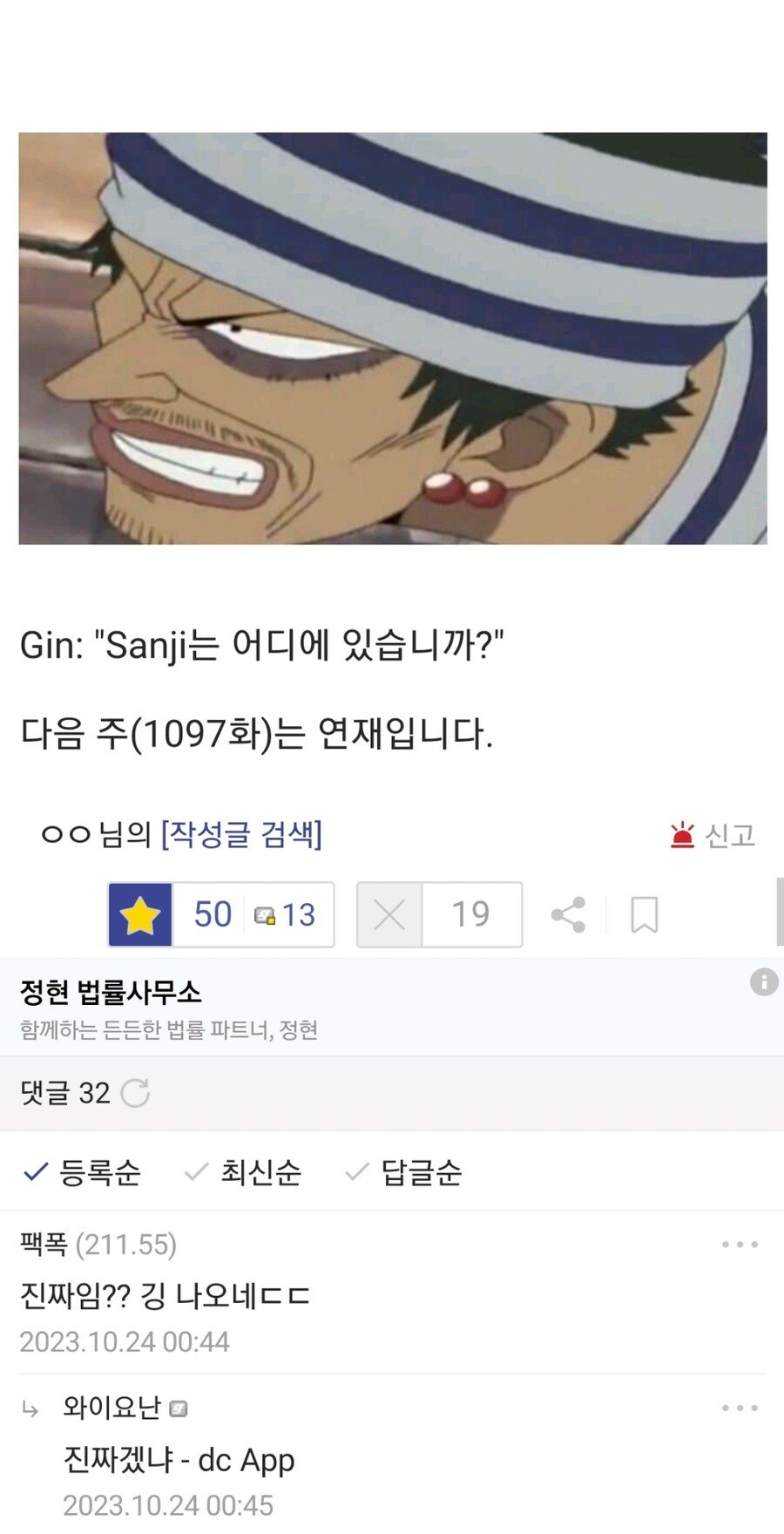Upvote the post with the star button

(x=140, y=915)
